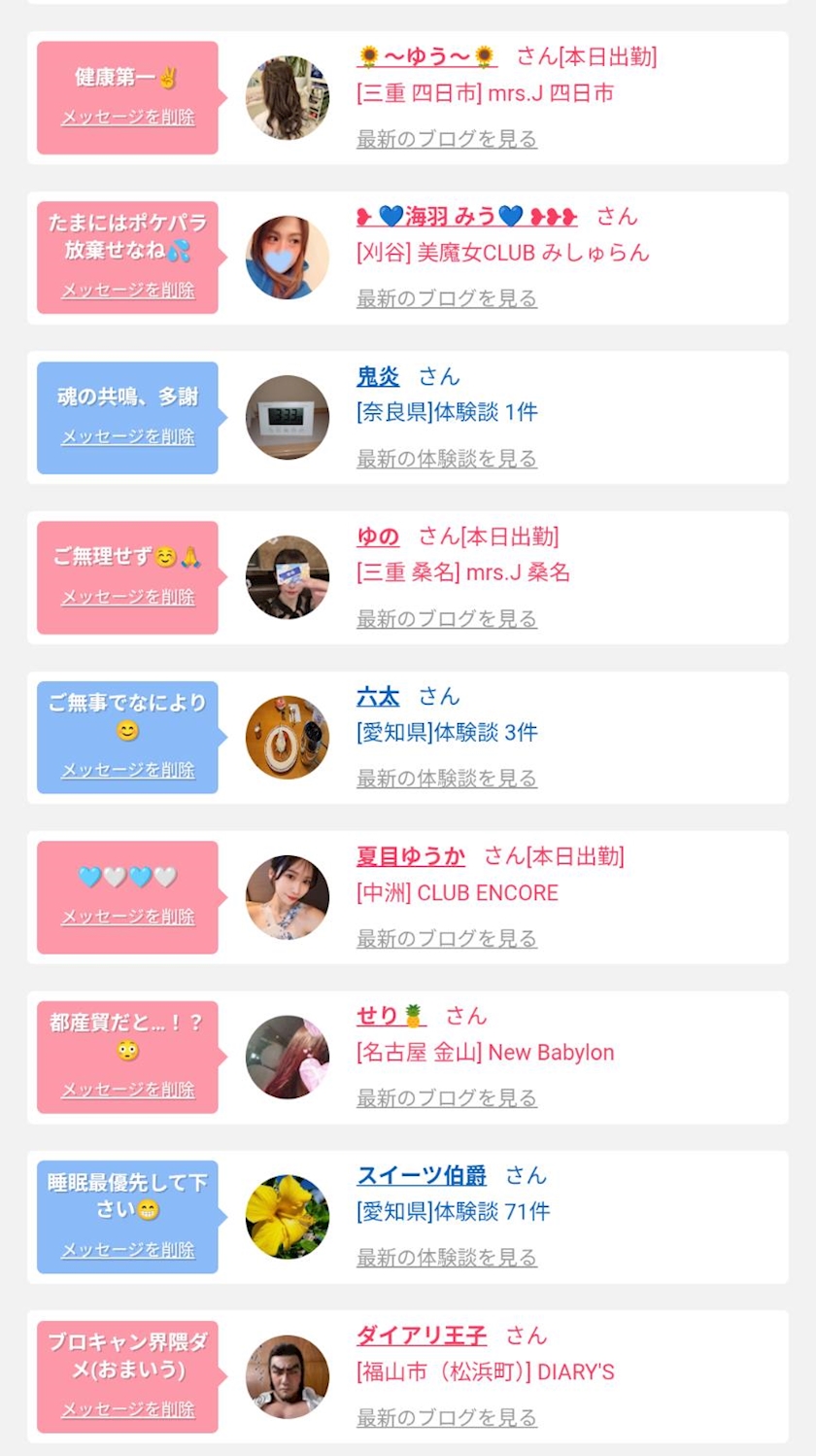This screenshot has height=1456, width=816.
Task: Delete the 魂の共鳴、多謝 message
Action: pos(128,437)
